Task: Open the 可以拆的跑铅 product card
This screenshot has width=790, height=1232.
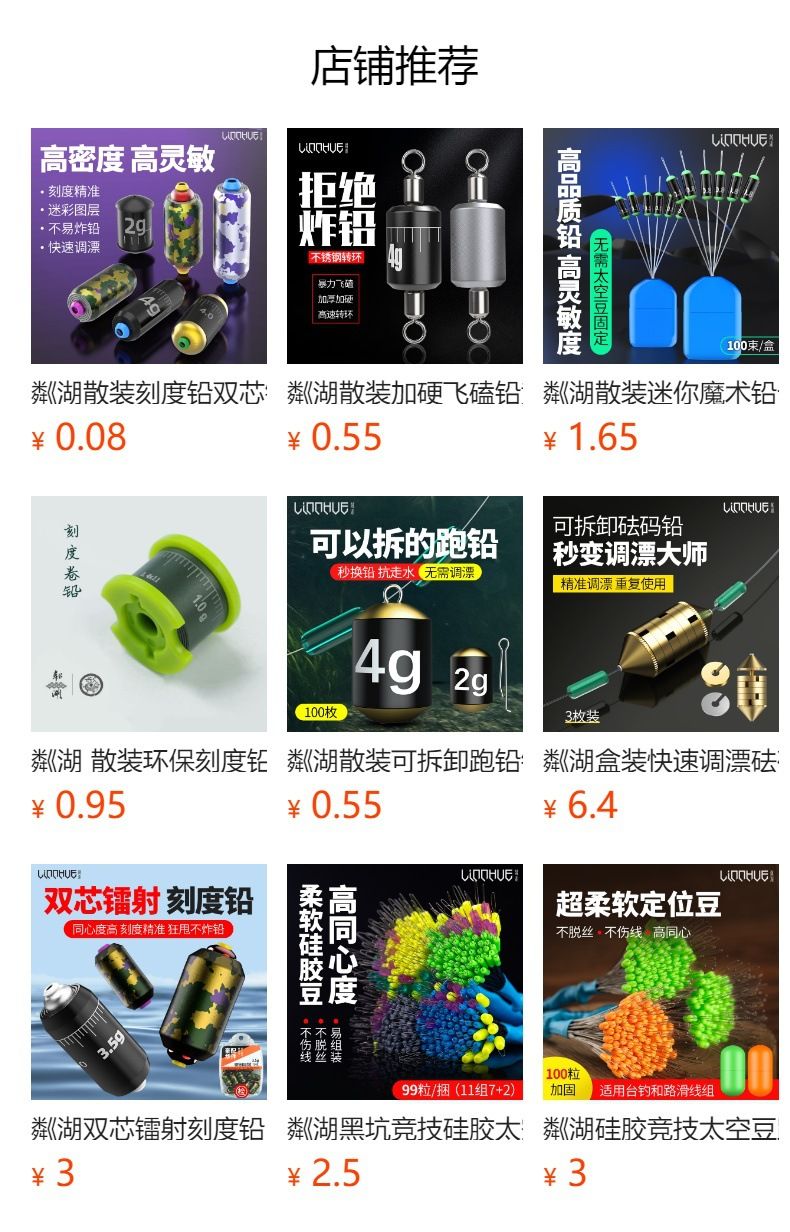Action: coord(405,614)
